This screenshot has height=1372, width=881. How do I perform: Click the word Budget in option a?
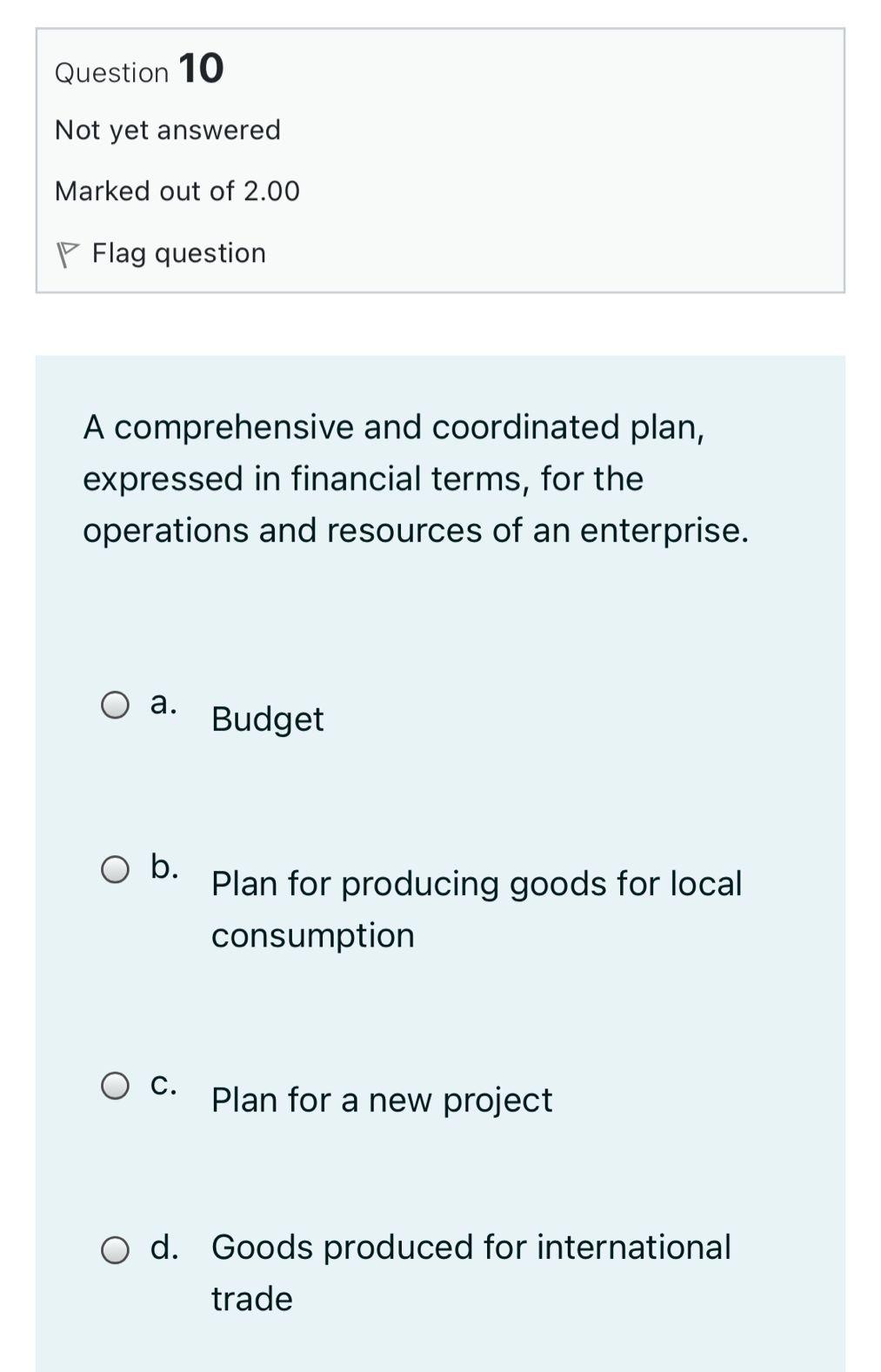click(267, 719)
